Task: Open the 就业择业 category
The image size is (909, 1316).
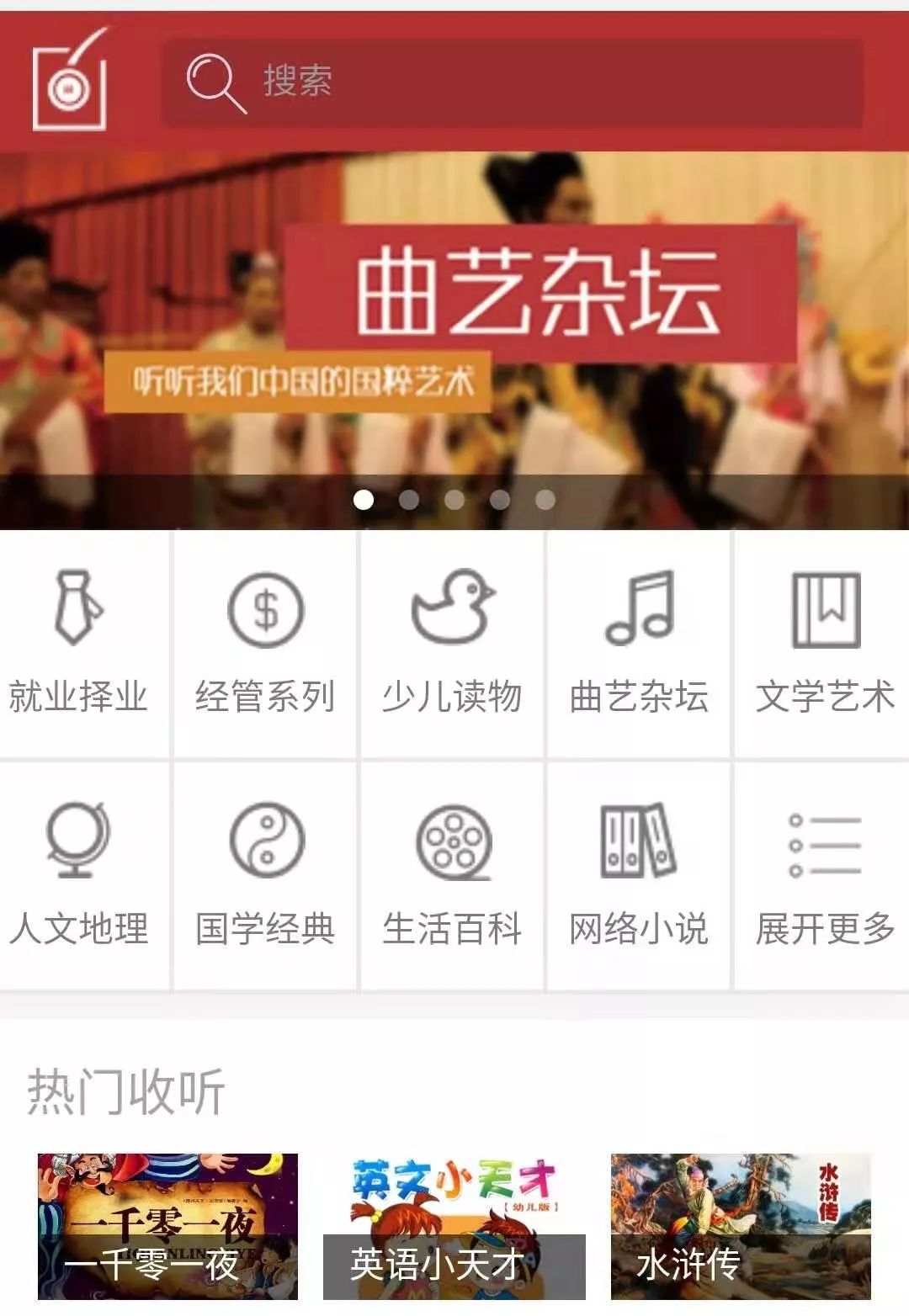Action: point(80,644)
